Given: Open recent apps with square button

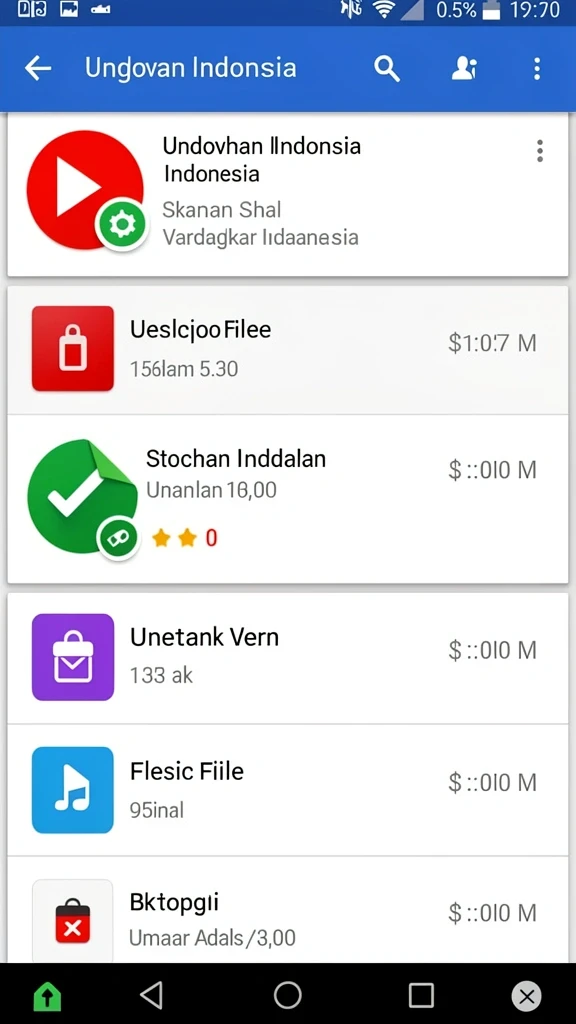Looking at the screenshot, I should pos(421,996).
